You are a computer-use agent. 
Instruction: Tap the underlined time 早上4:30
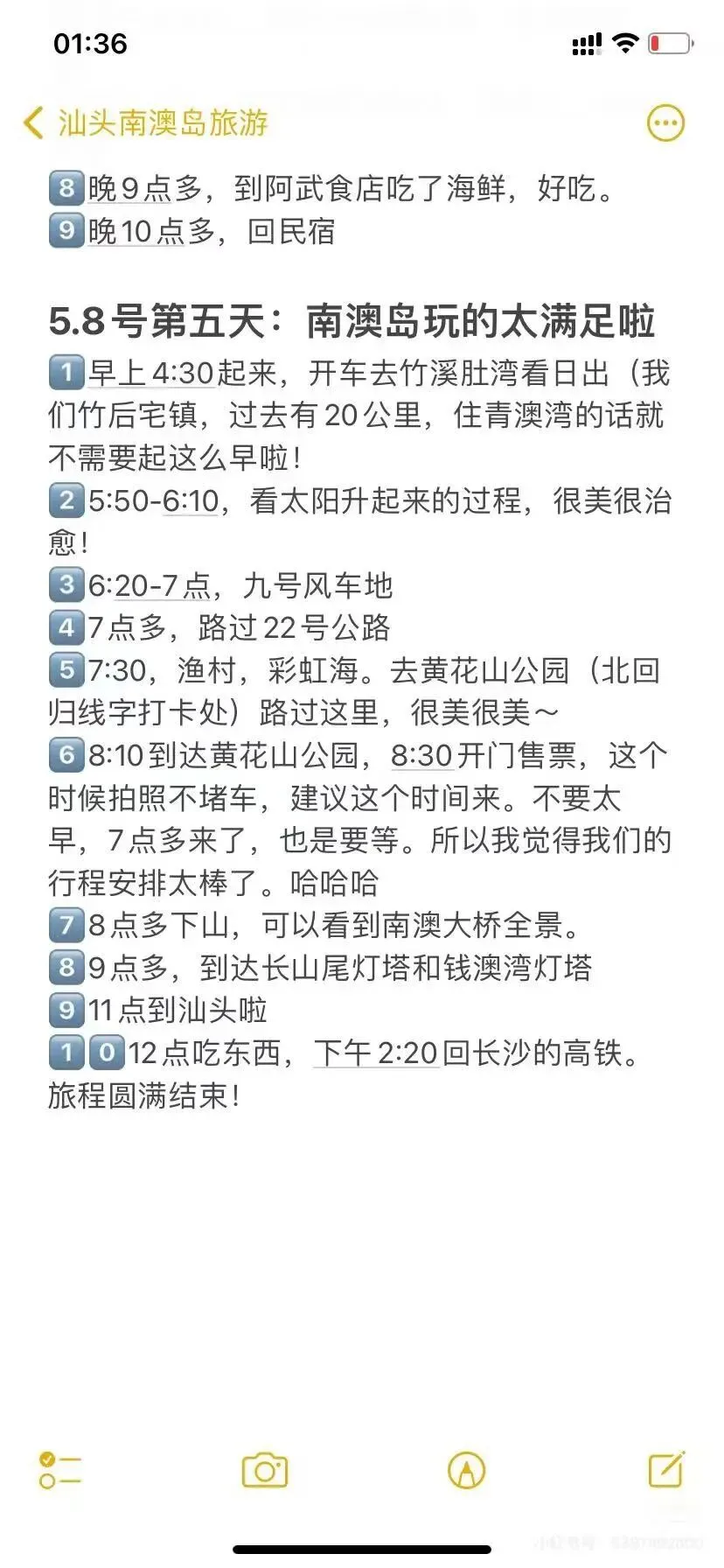click(150, 374)
